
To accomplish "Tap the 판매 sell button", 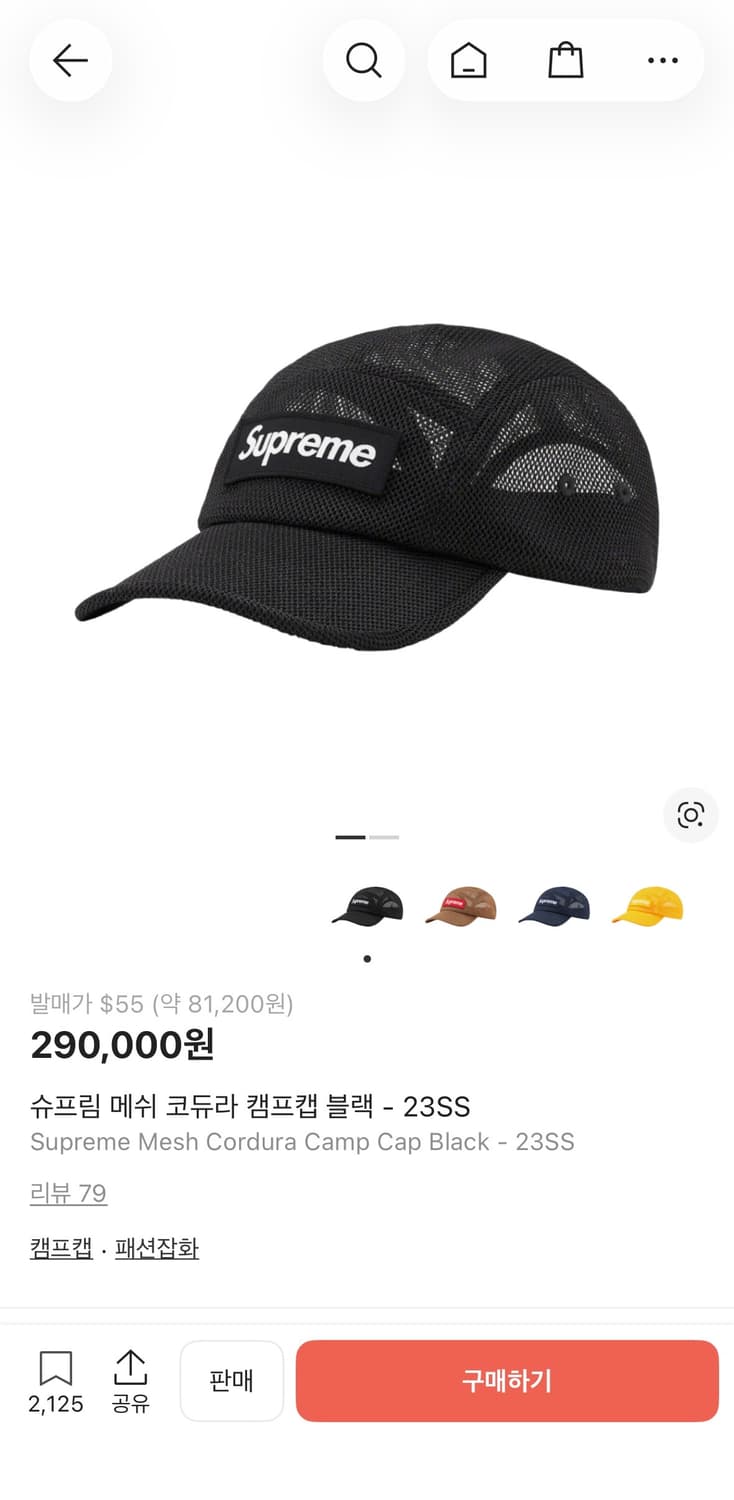I will (x=232, y=1381).
